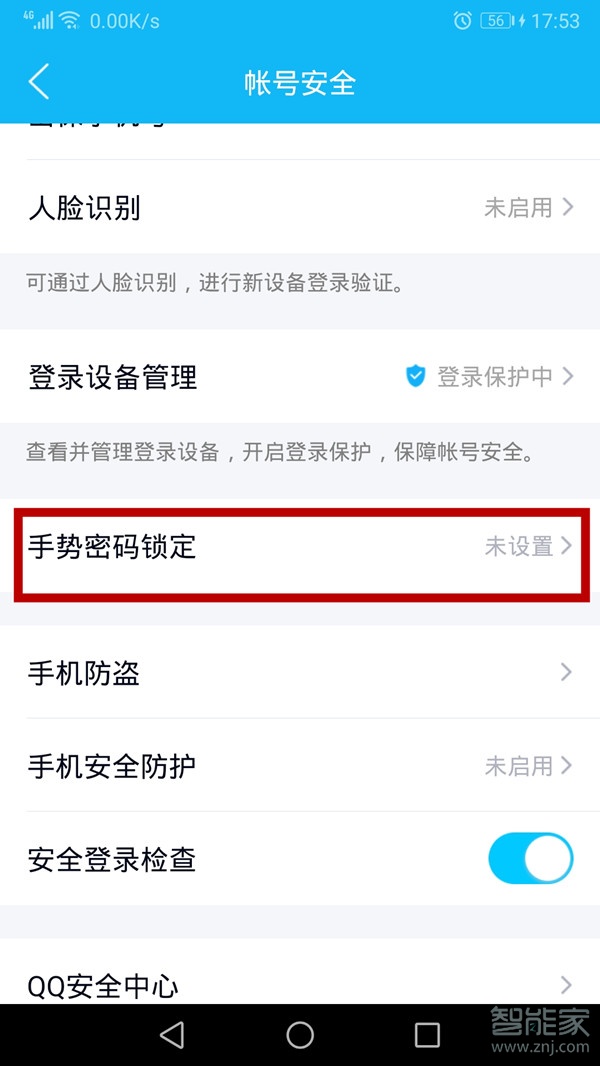
Task: Open QQ安全中心
Action: click(x=300, y=985)
